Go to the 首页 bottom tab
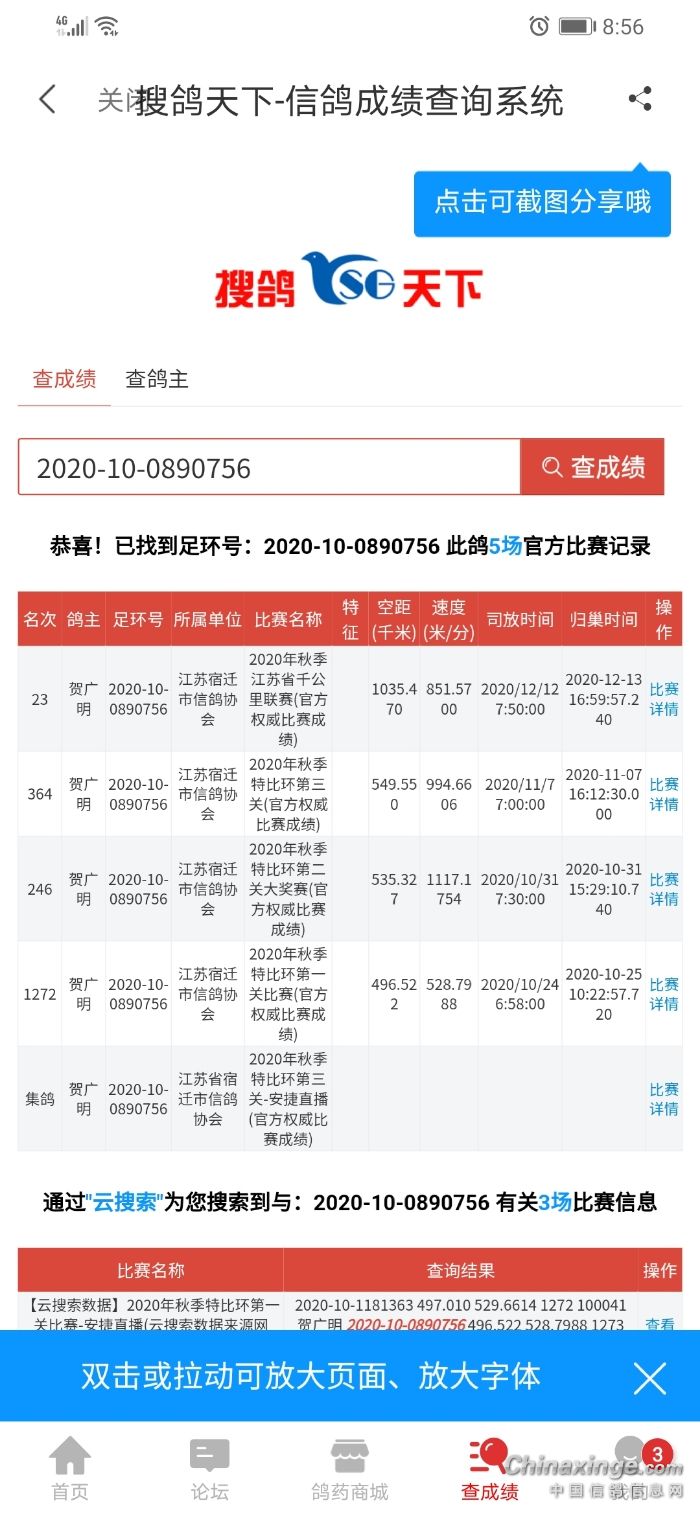Image resolution: width=700 pixels, height=1516 pixels. pos(70,1468)
